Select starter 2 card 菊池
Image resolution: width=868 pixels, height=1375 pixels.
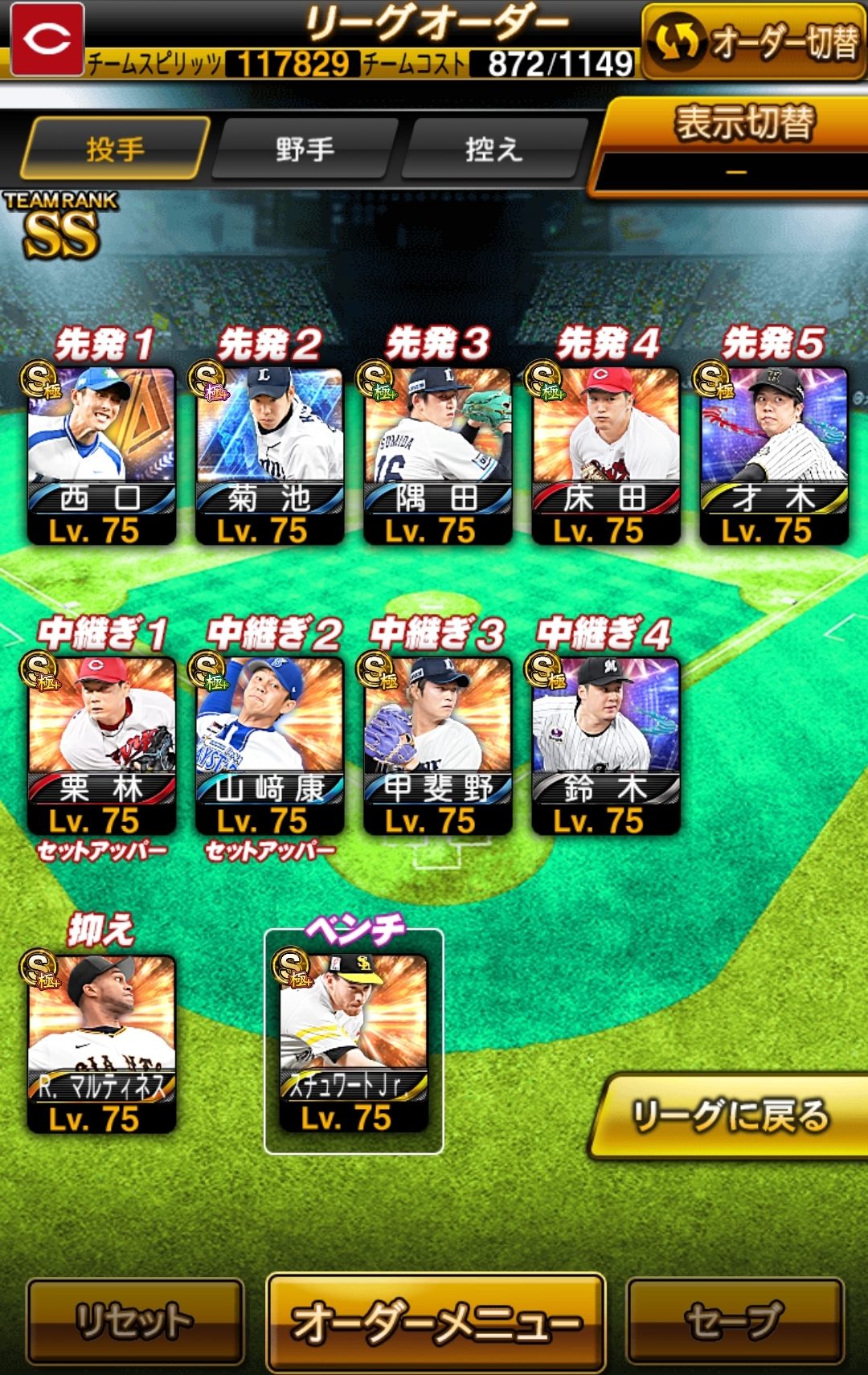269,456
